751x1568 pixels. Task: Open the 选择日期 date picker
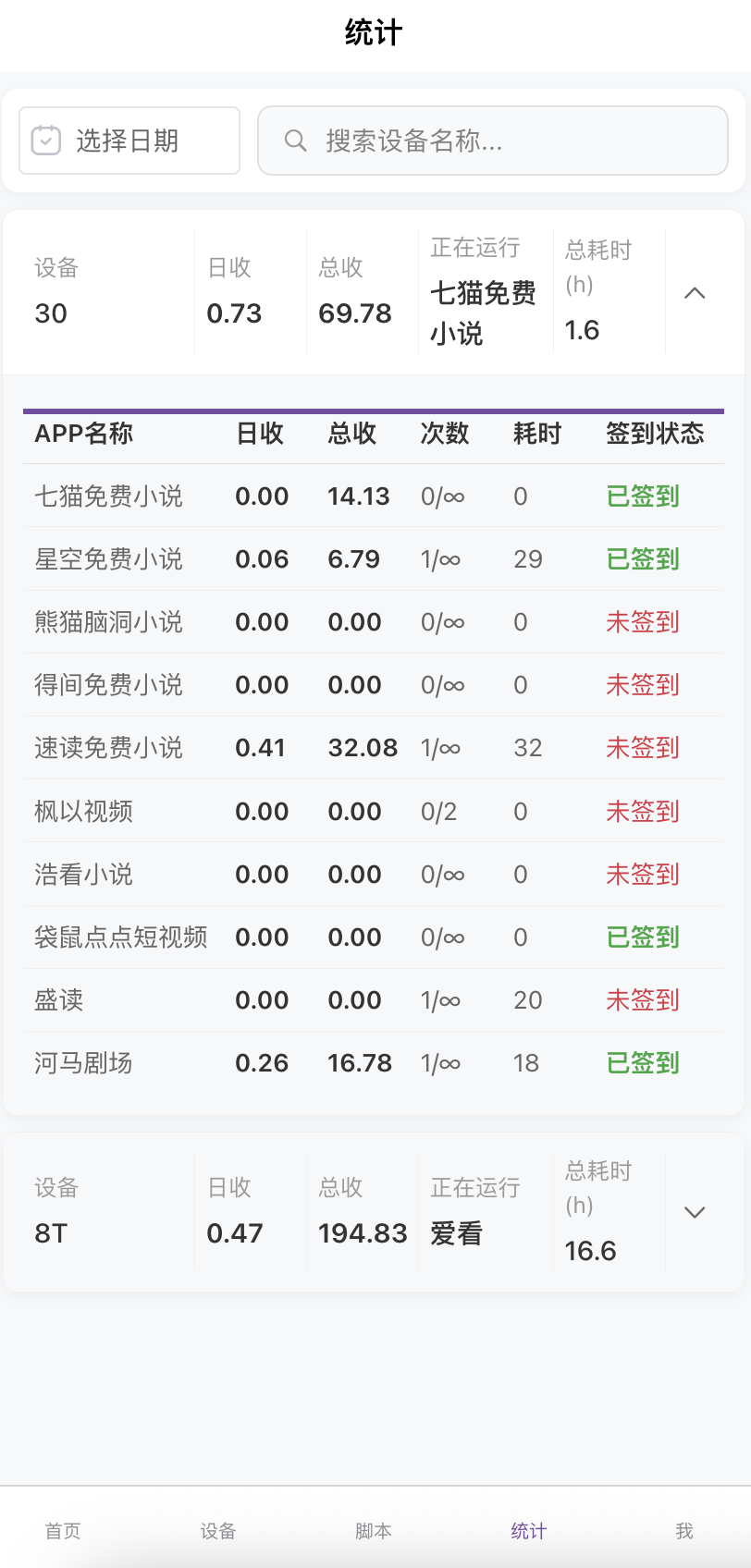click(129, 141)
